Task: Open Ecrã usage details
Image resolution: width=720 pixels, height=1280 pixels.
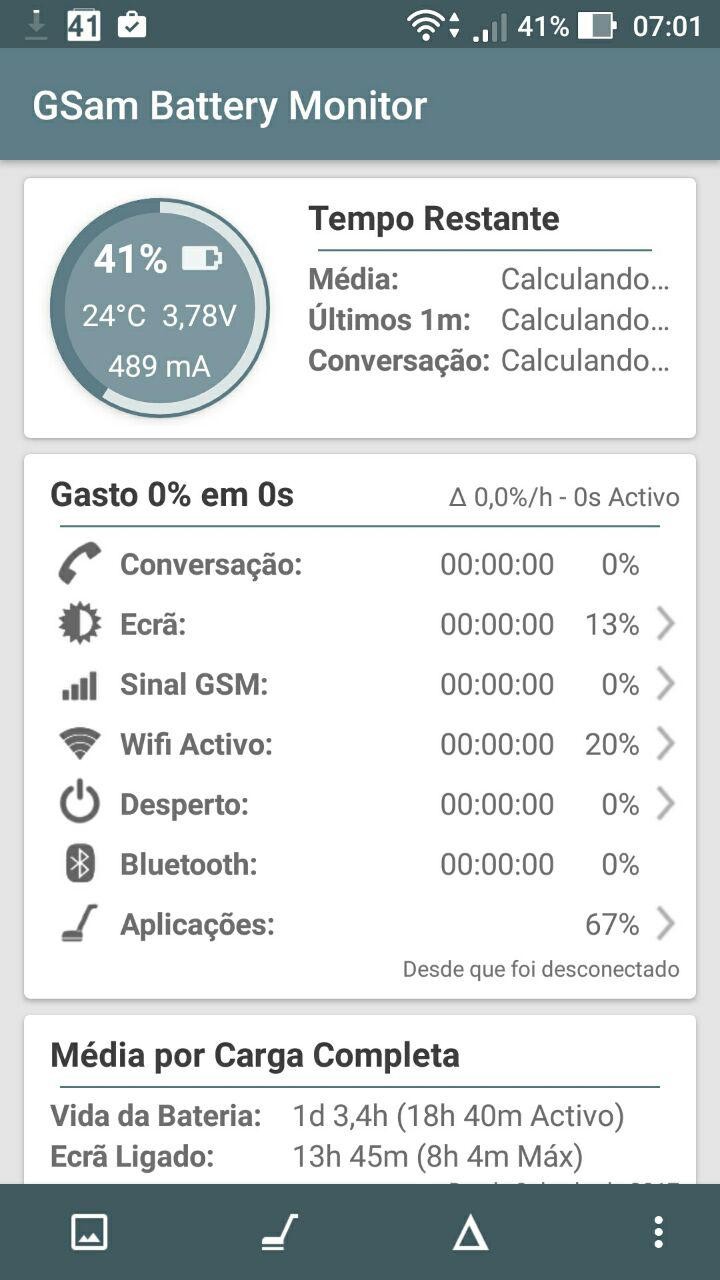Action: [360, 624]
